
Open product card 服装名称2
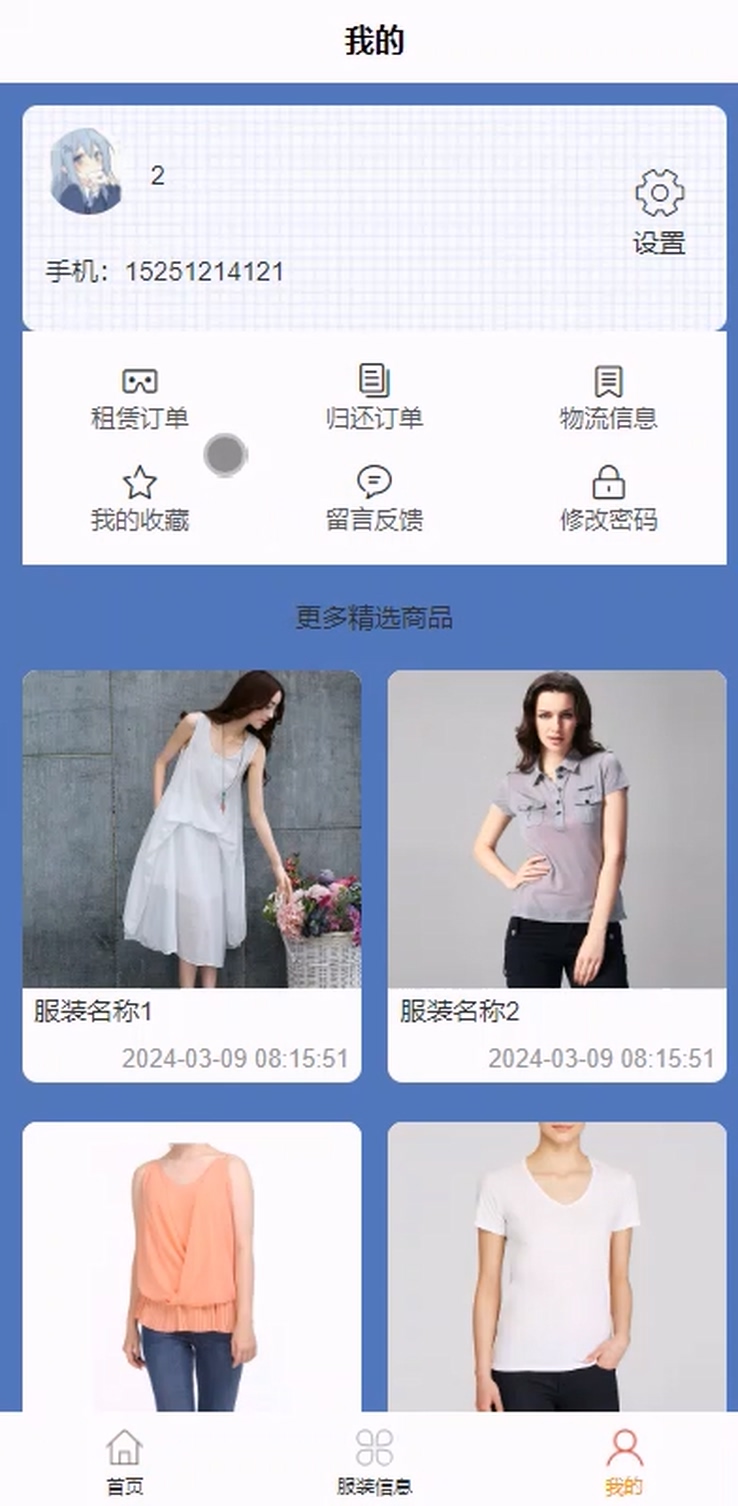click(x=556, y=874)
